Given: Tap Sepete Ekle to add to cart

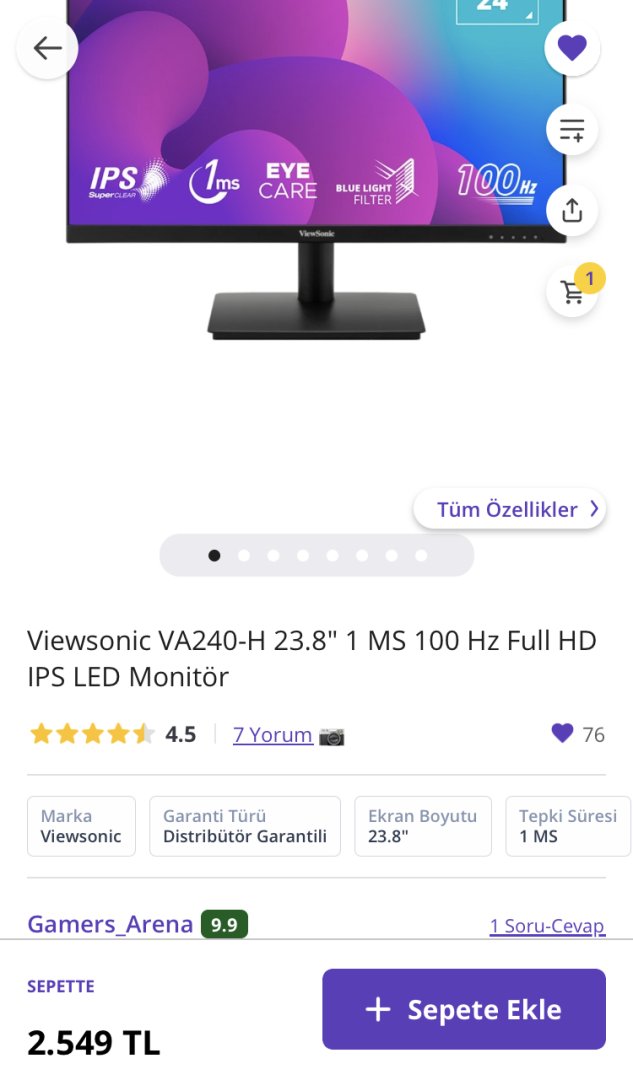Looking at the screenshot, I should [464, 1009].
